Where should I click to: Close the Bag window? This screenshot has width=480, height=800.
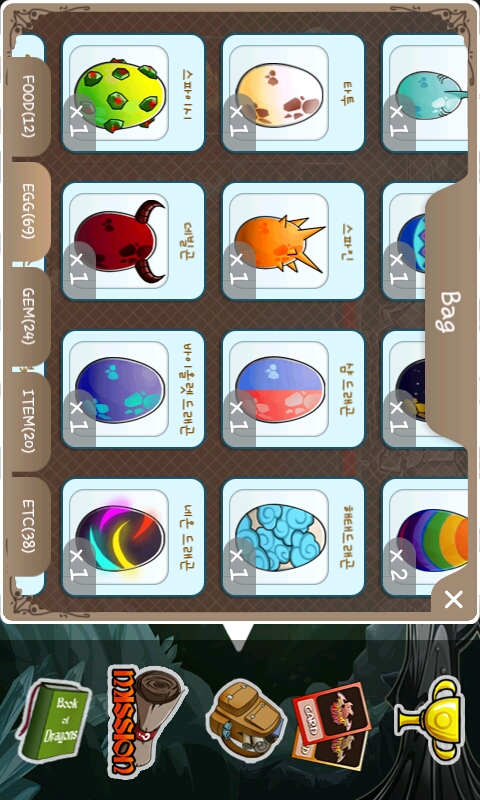click(453, 599)
